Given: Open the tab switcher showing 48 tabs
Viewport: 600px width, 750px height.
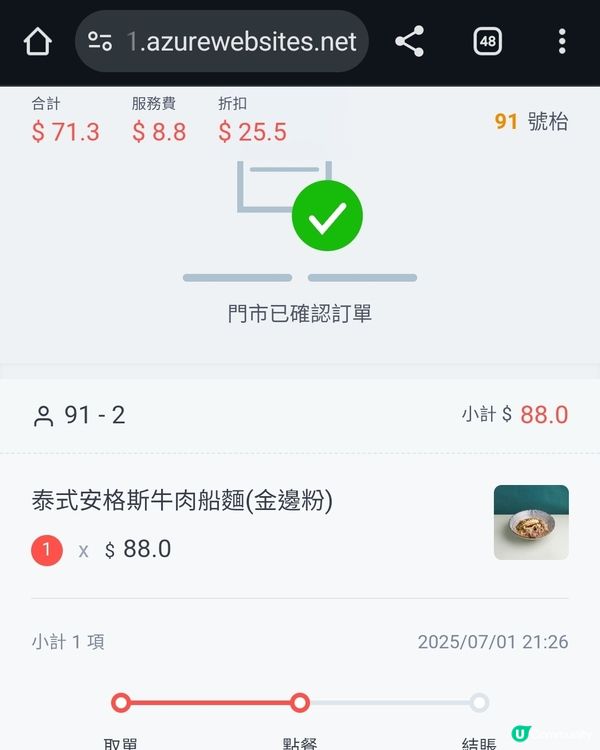Looking at the screenshot, I should [x=487, y=42].
